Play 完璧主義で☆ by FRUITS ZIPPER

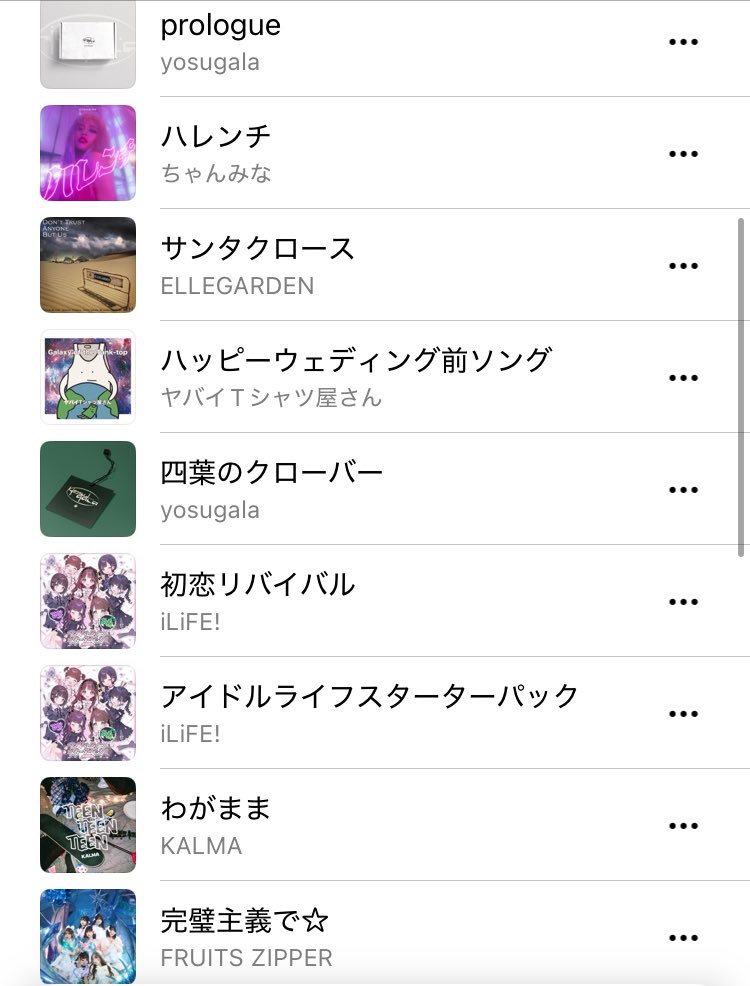pyautogui.click(x=245, y=920)
